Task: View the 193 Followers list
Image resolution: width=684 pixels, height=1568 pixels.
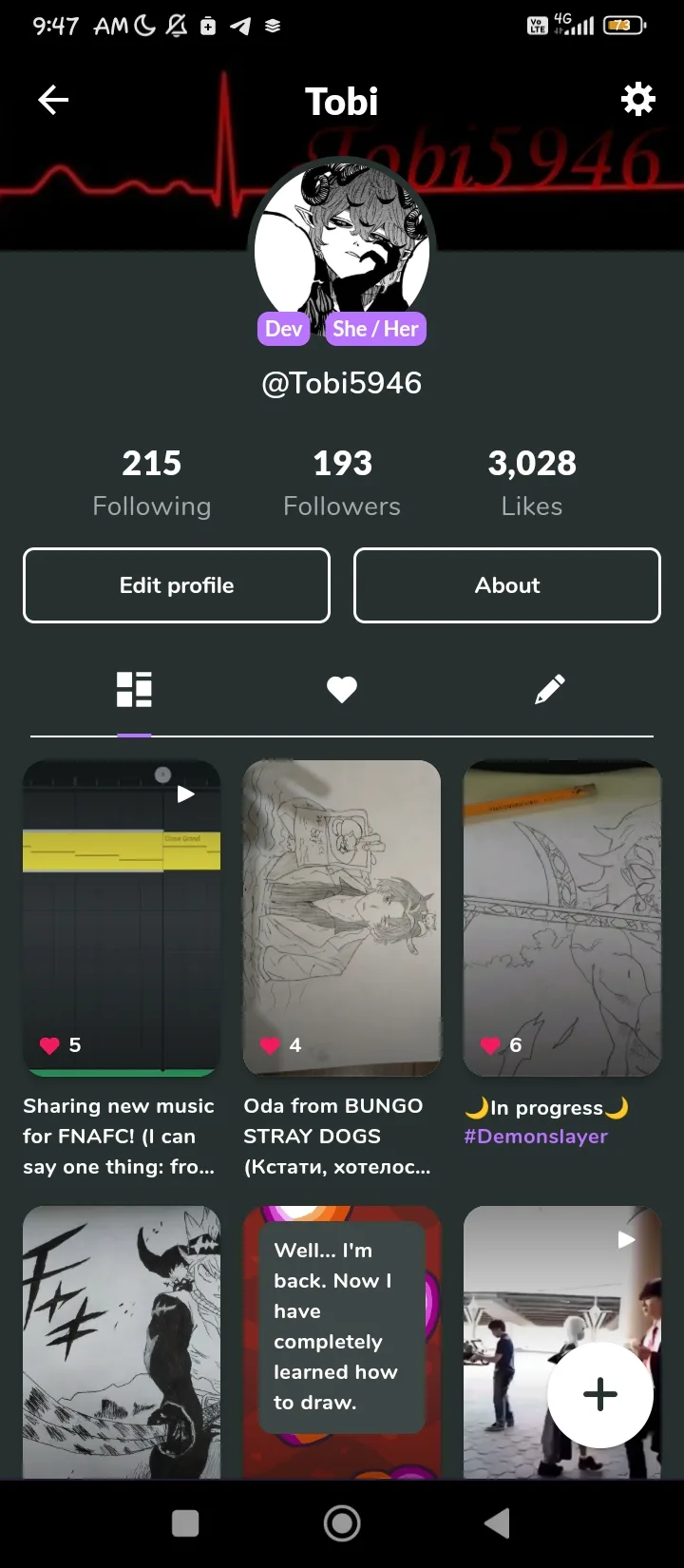Action: click(342, 483)
